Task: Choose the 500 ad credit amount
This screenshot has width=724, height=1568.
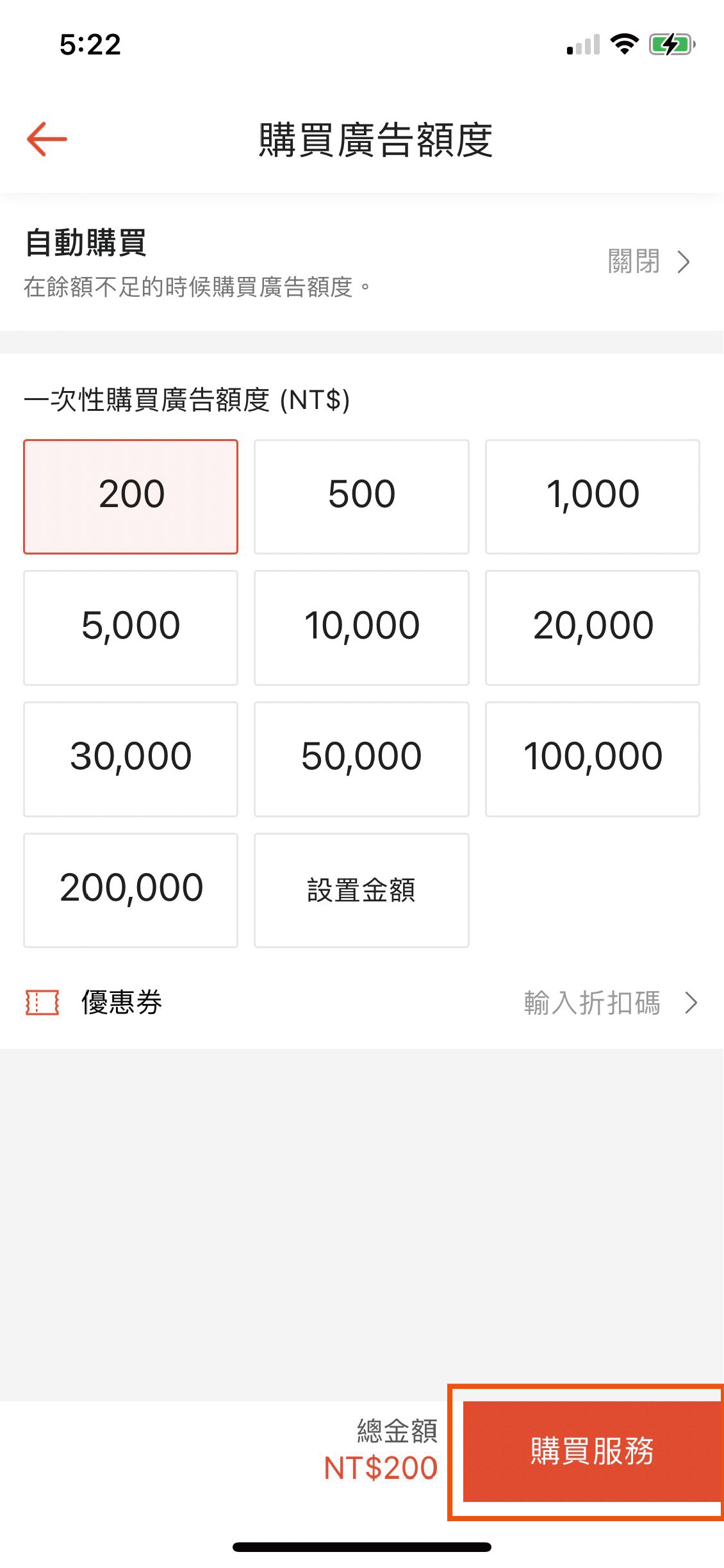Action: click(361, 497)
